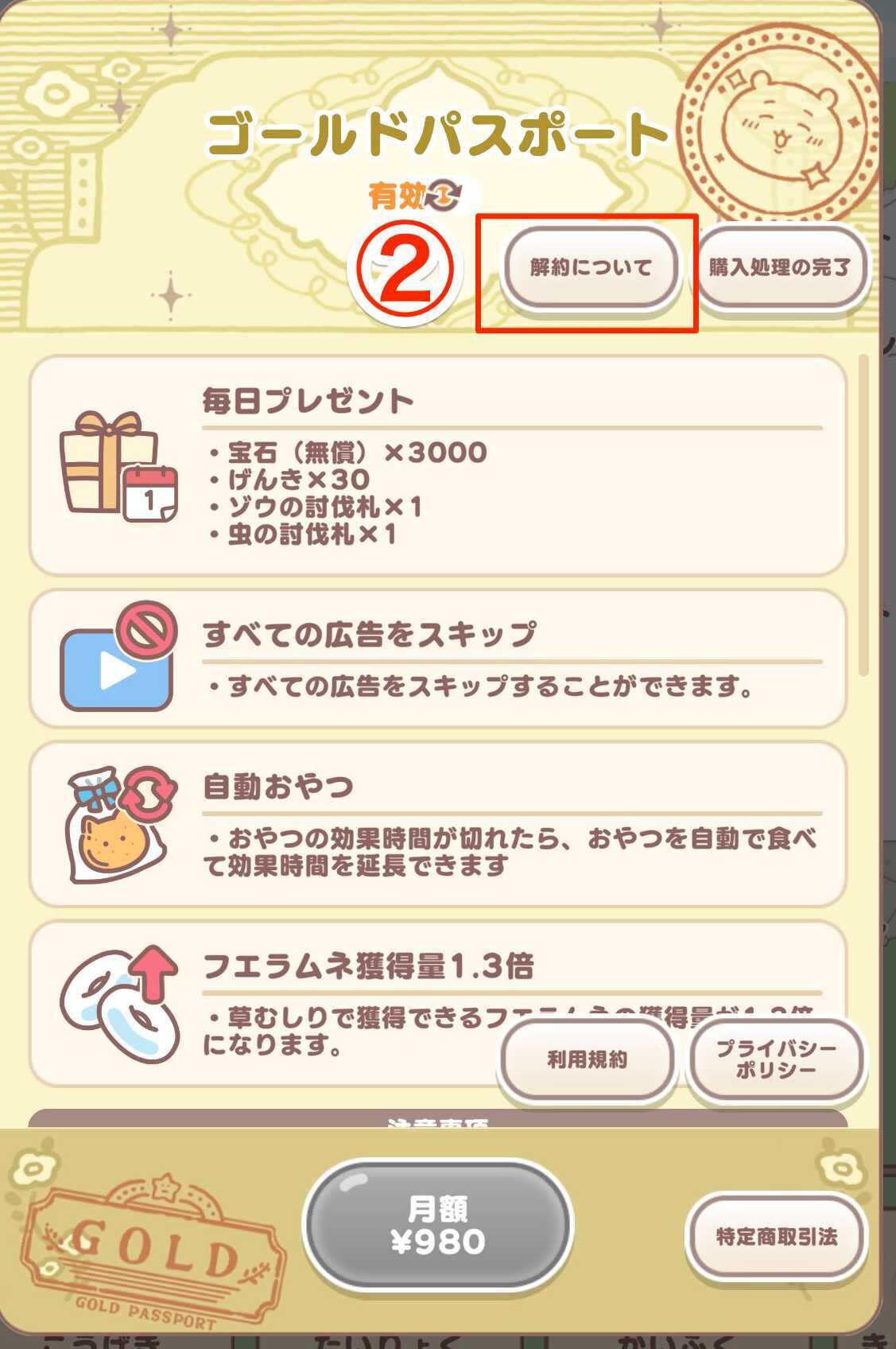
Task: View the プライバシーポリシー
Action: (x=776, y=1059)
